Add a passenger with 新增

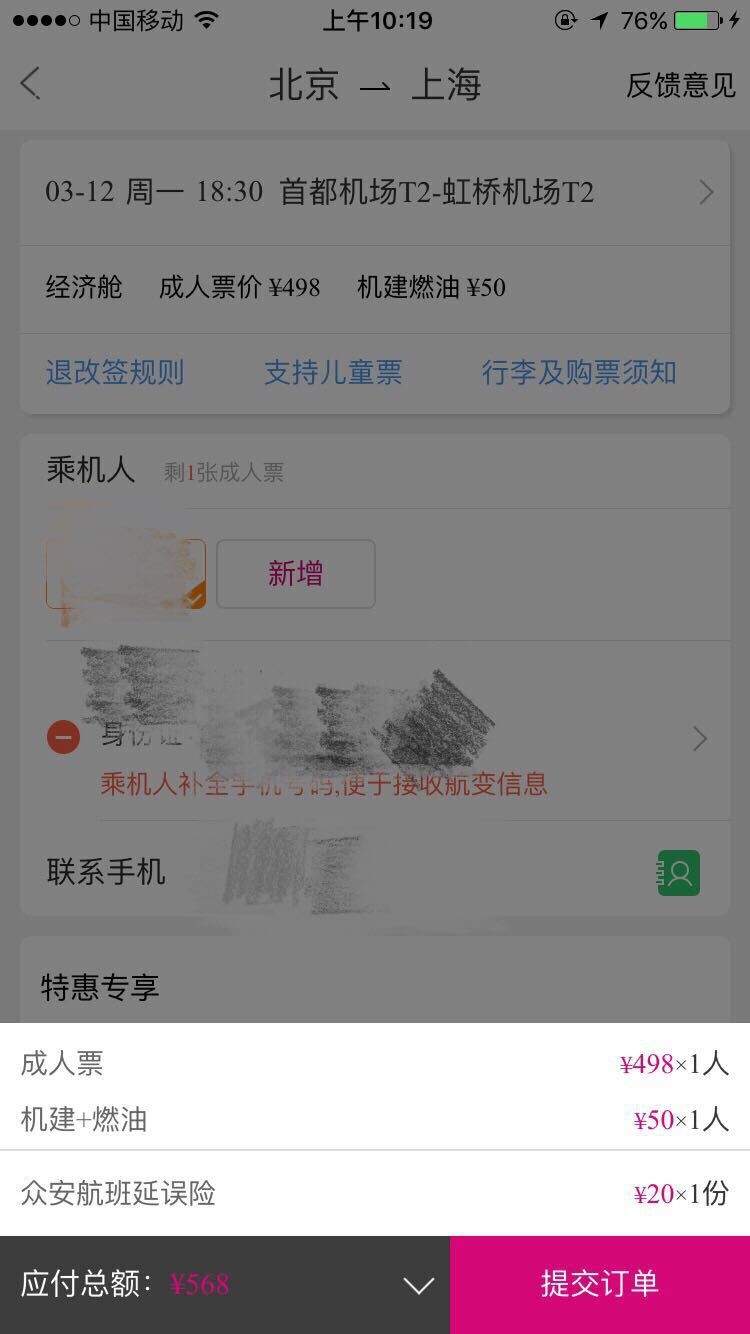pos(296,574)
